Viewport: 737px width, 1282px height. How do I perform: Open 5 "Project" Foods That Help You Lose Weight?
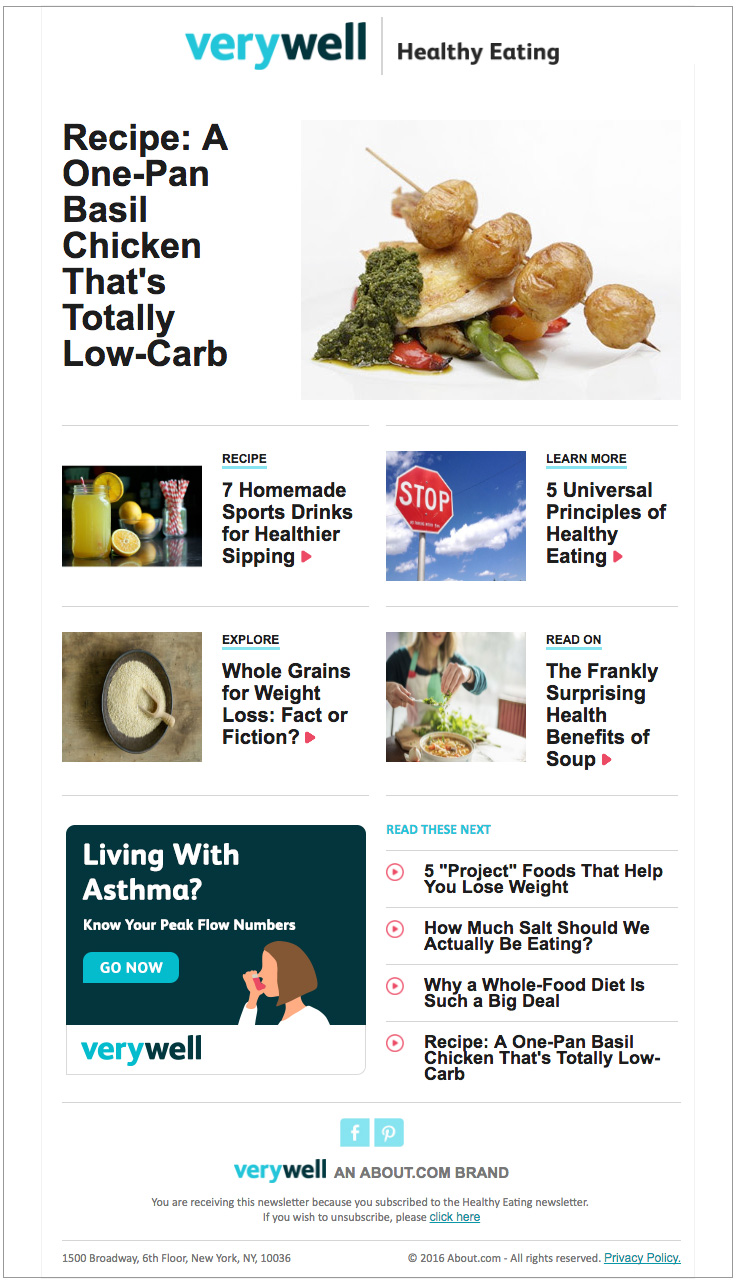click(542, 879)
